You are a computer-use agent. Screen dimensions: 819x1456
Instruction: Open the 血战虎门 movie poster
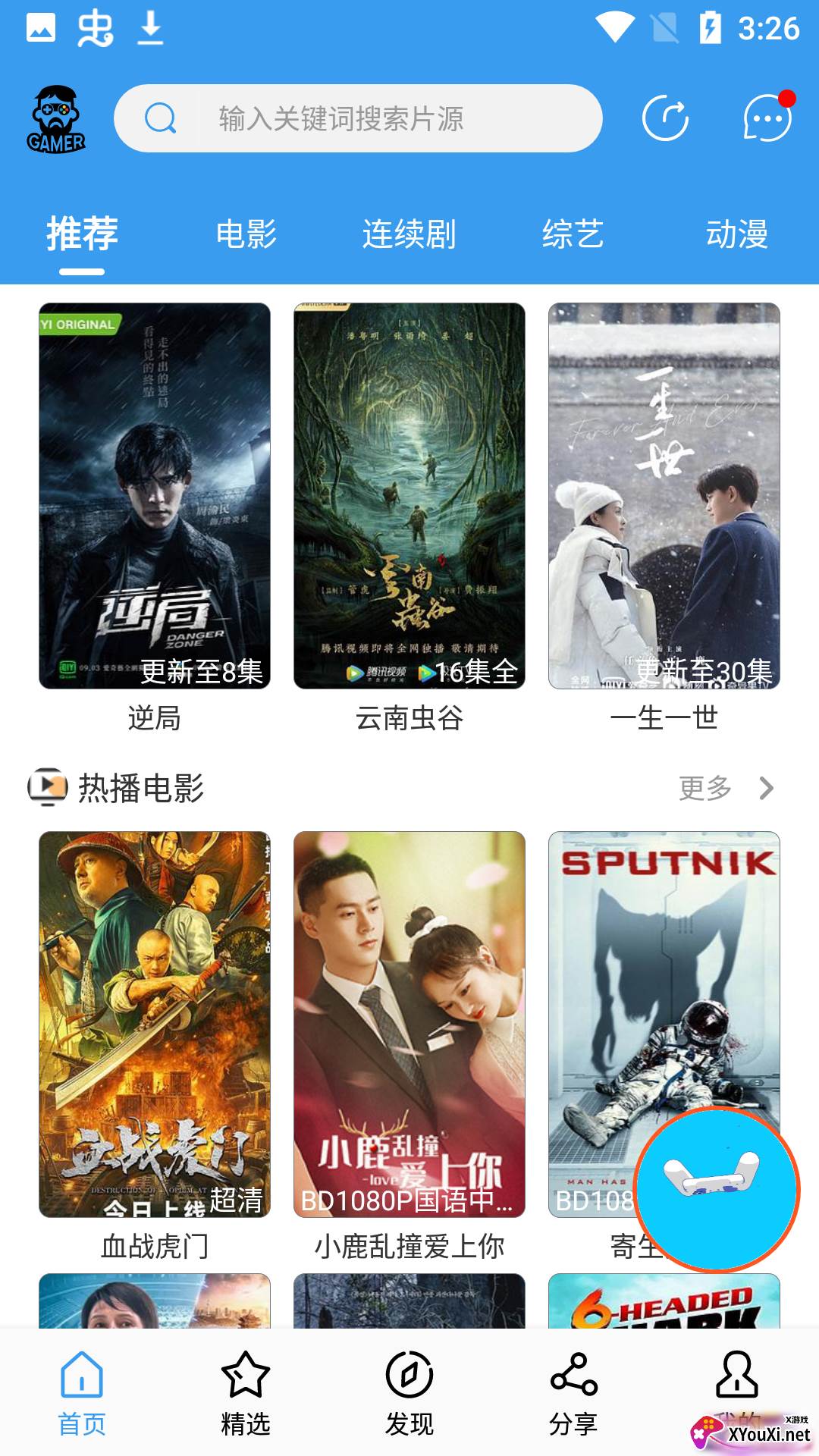click(155, 1024)
